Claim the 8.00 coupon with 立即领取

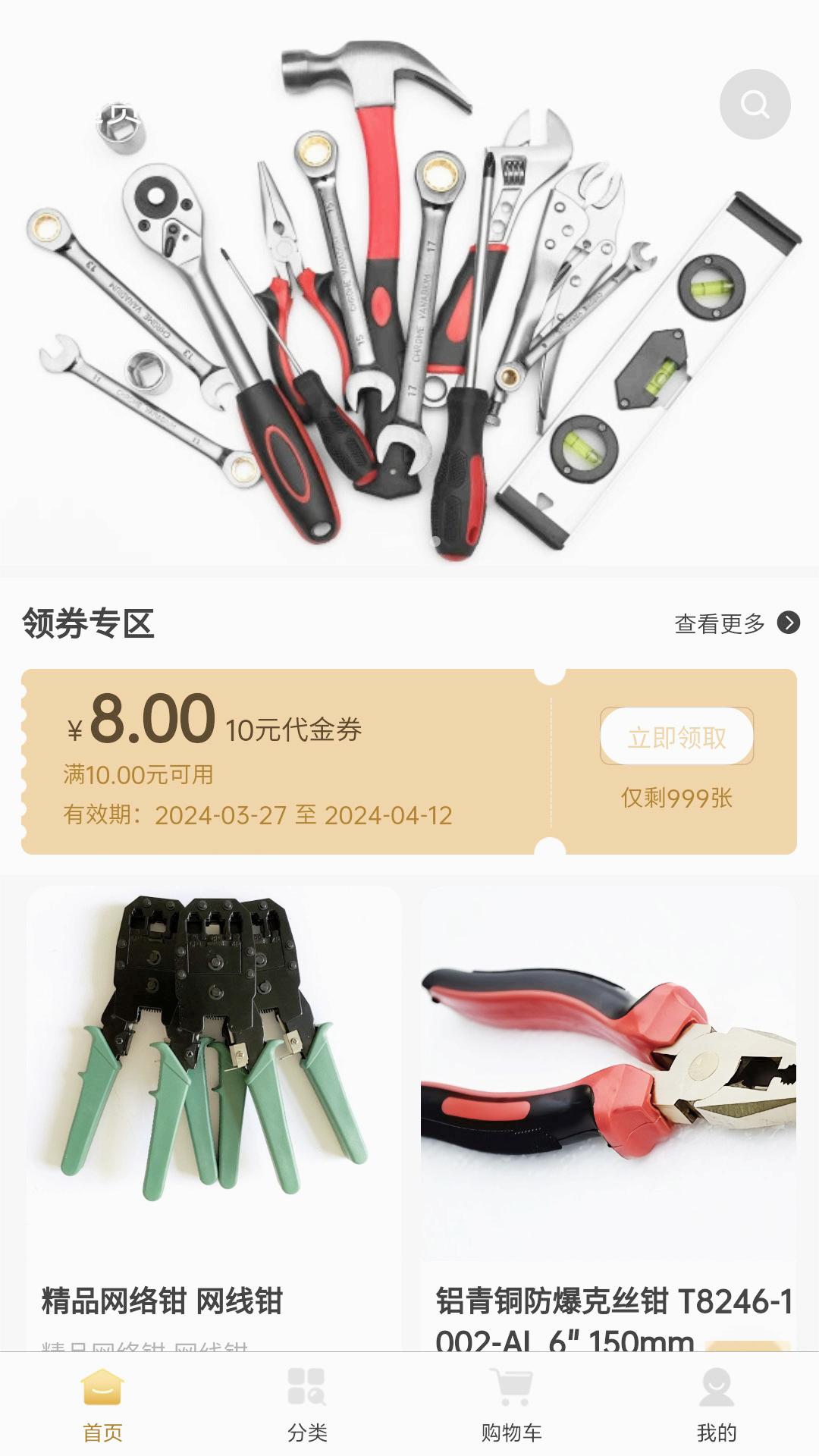pyautogui.click(x=676, y=736)
